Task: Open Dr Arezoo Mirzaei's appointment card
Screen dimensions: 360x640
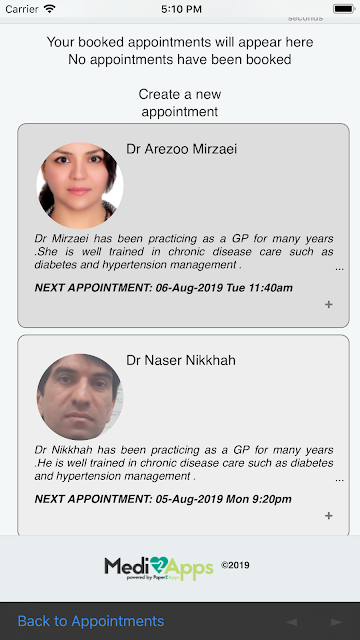Action: (183, 225)
